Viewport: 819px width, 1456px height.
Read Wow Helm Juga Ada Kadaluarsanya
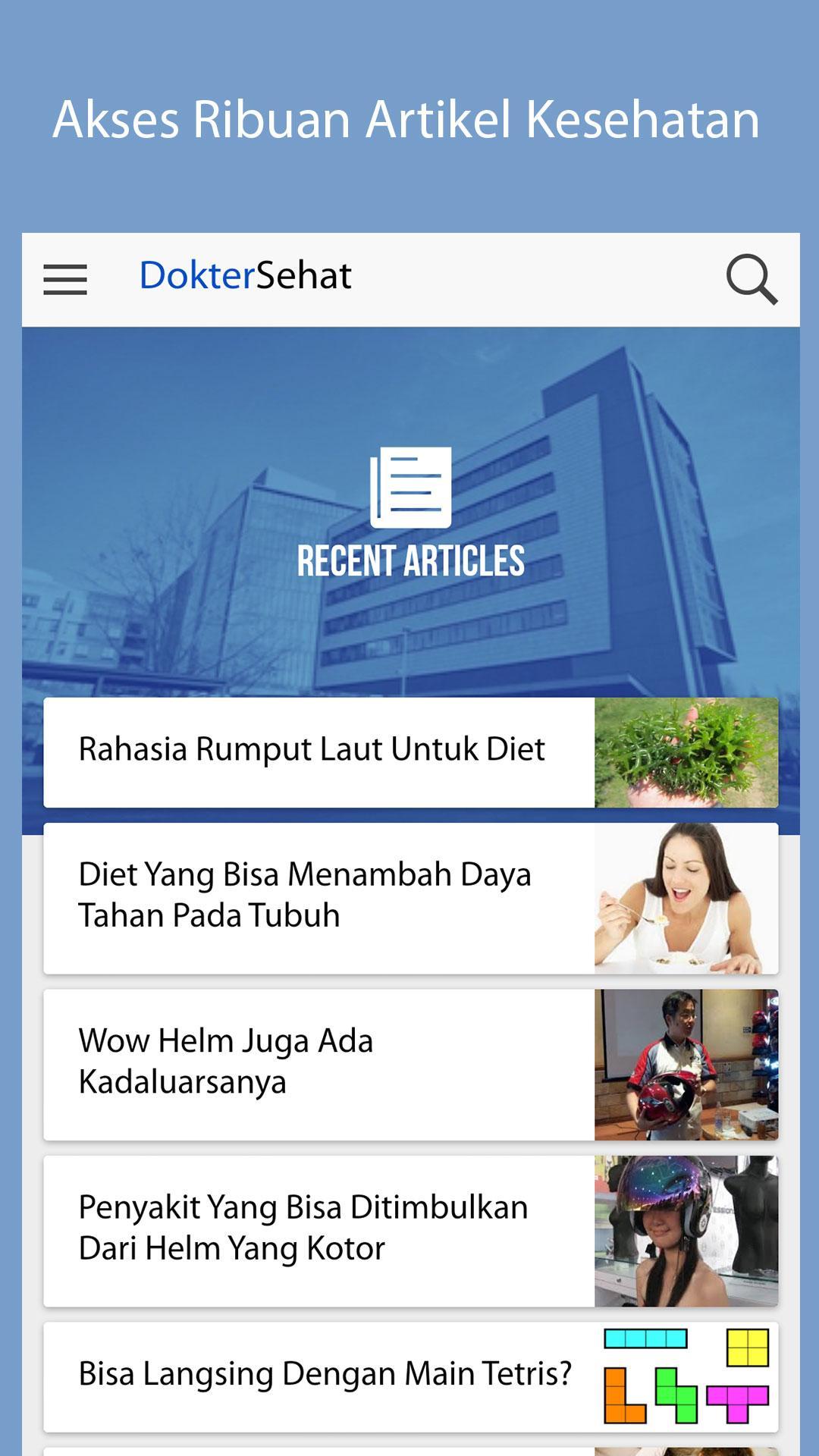[x=227, y=1062]
